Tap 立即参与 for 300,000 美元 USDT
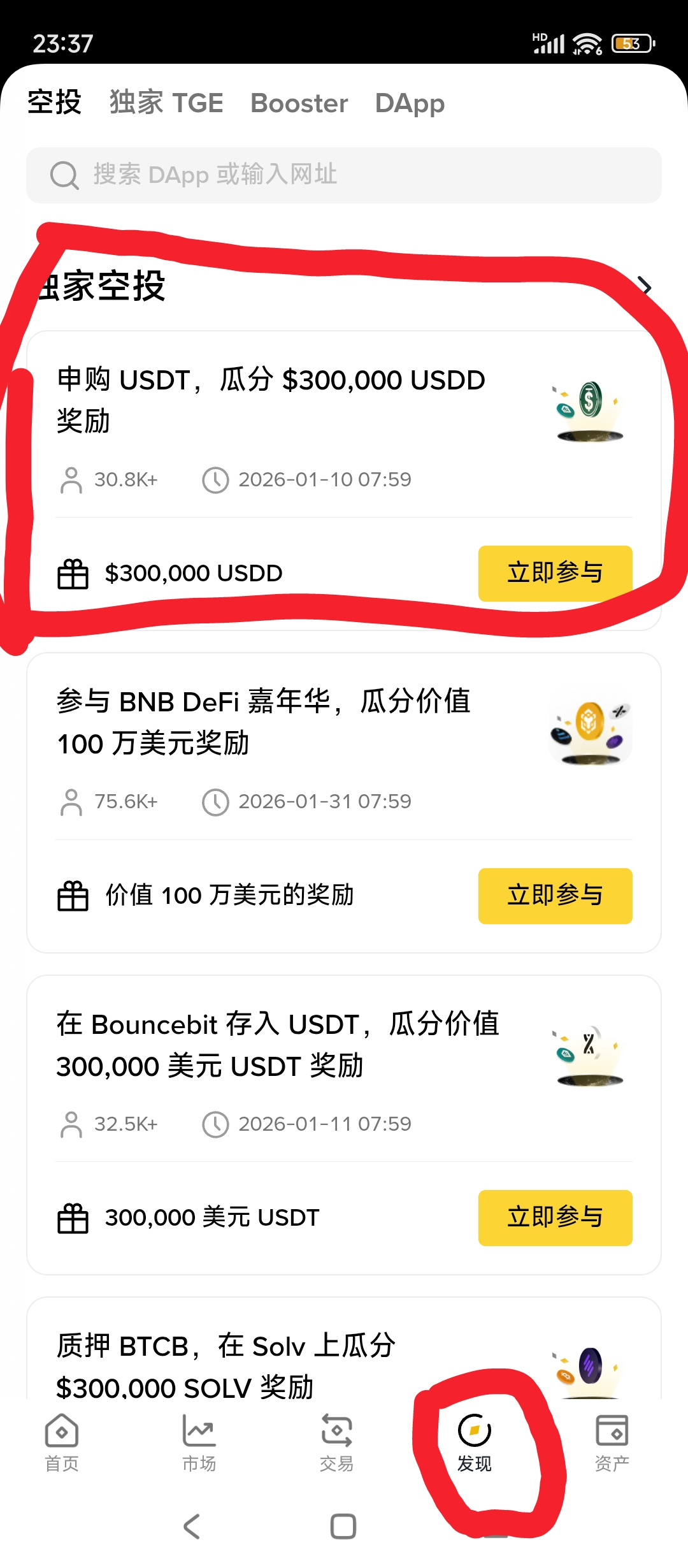688x1568 pixels. point(555,1217)
